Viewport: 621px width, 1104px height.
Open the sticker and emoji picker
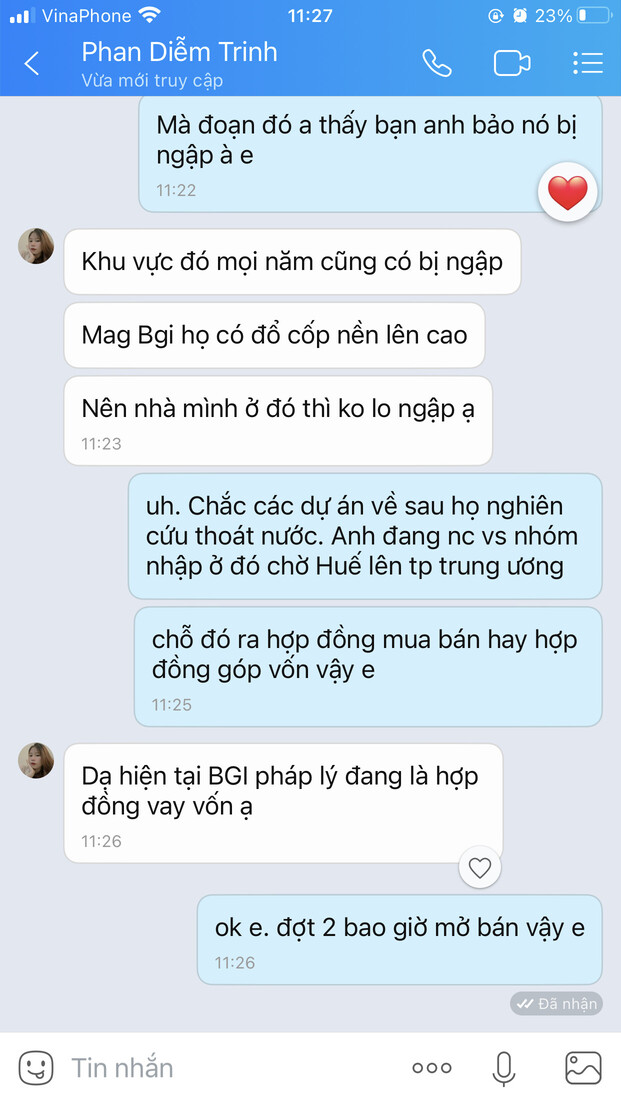click(x=36, y=1068)
